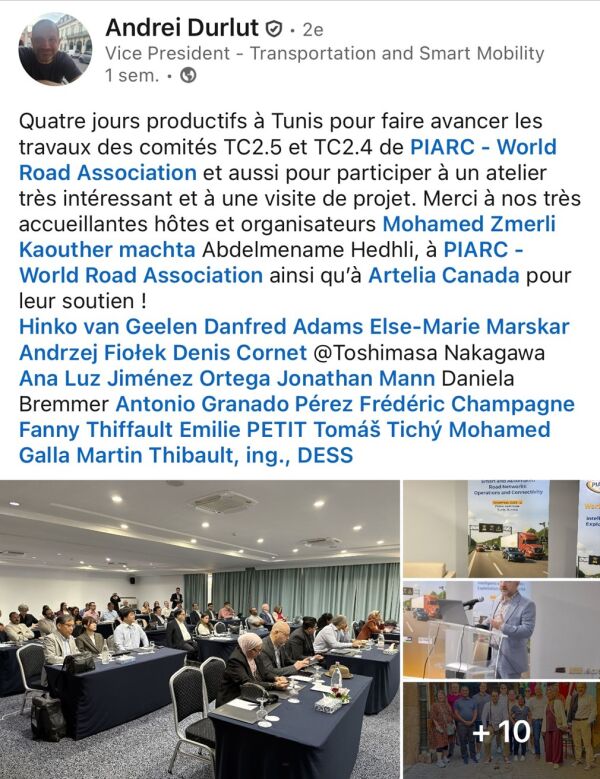600x779 pixels.
Task: View the speaker at podium photo
Action: (x=502, y=630)
